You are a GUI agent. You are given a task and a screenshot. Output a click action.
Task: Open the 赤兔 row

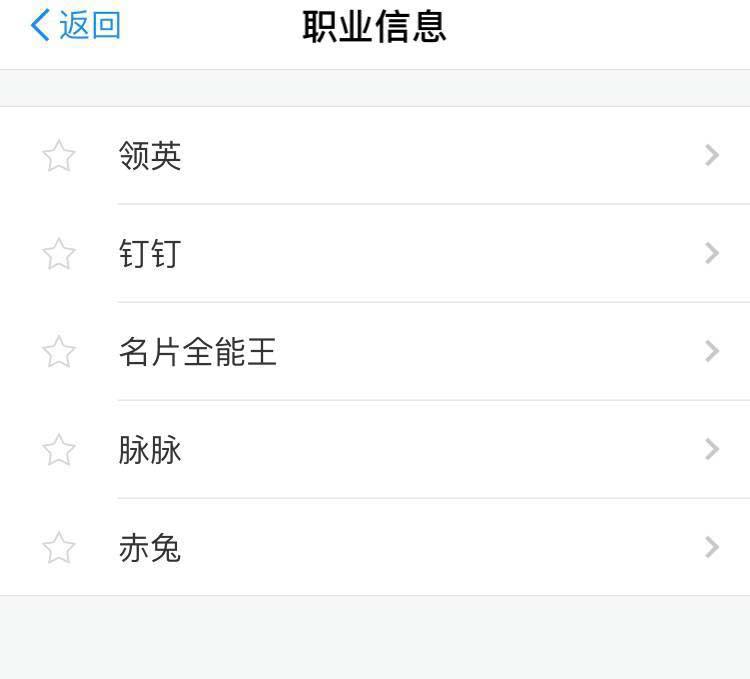pos(400,547)
